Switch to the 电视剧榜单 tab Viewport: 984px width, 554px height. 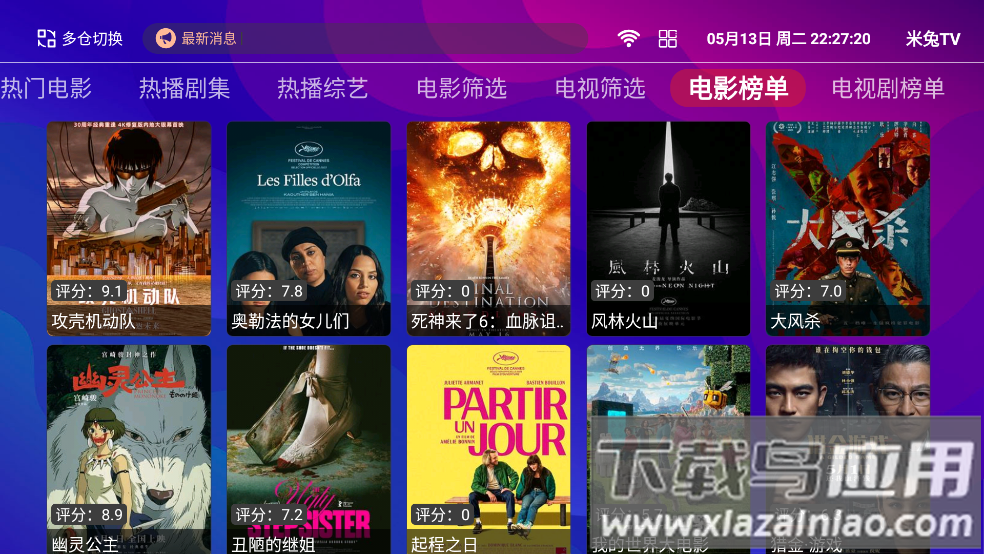(x=887, y=88)
